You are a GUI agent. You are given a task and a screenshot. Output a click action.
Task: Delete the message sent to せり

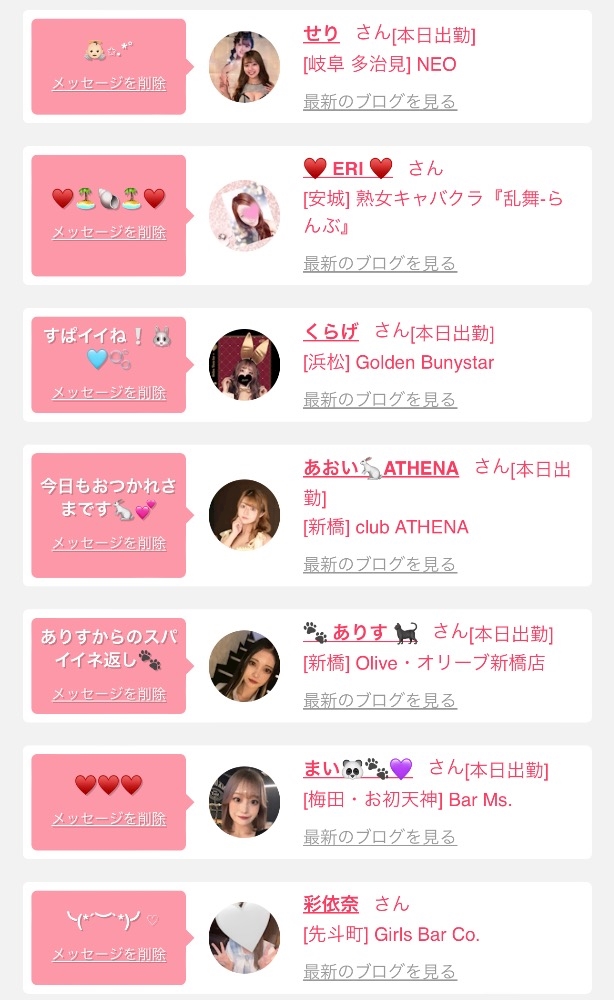[x=109, y=83]
